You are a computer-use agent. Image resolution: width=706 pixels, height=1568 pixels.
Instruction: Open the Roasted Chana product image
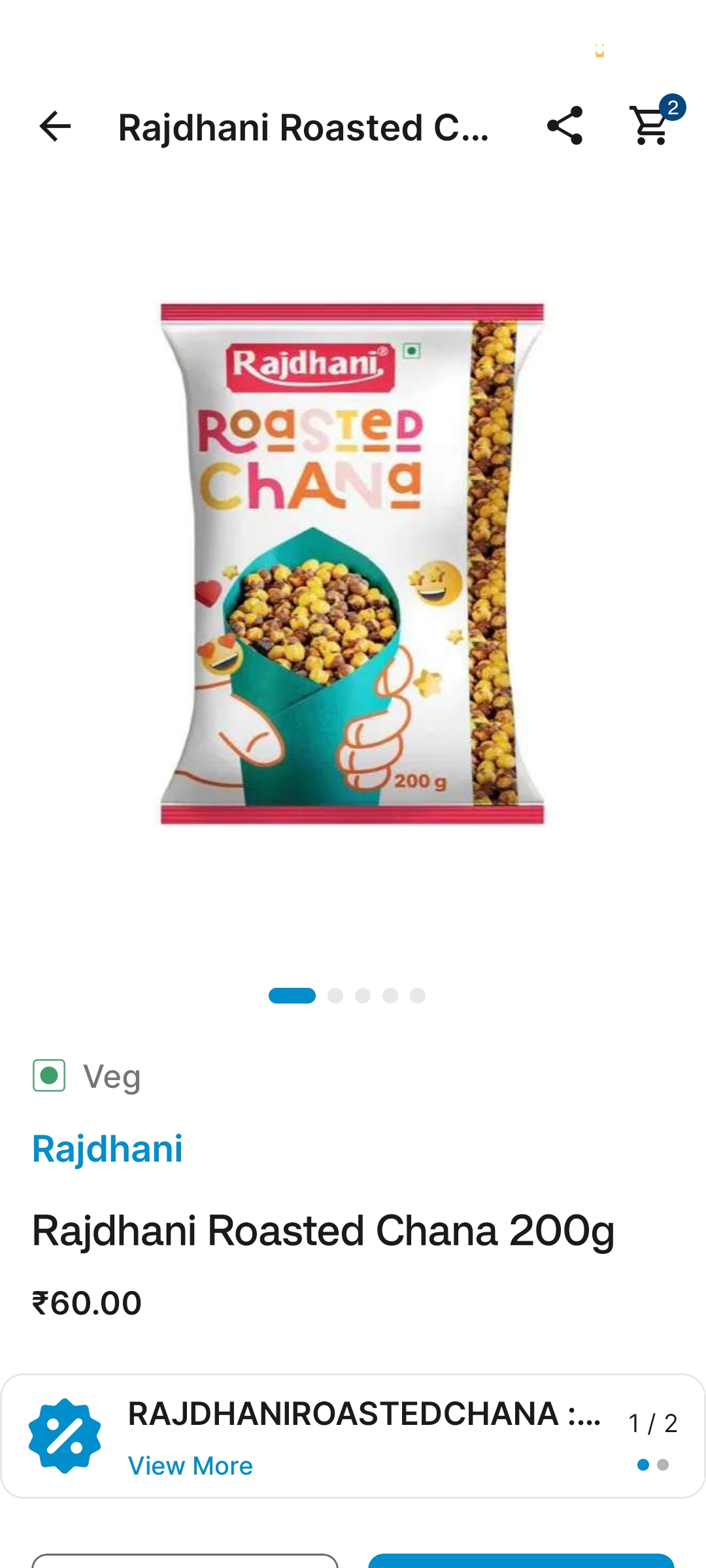click(x=352, y=563)
